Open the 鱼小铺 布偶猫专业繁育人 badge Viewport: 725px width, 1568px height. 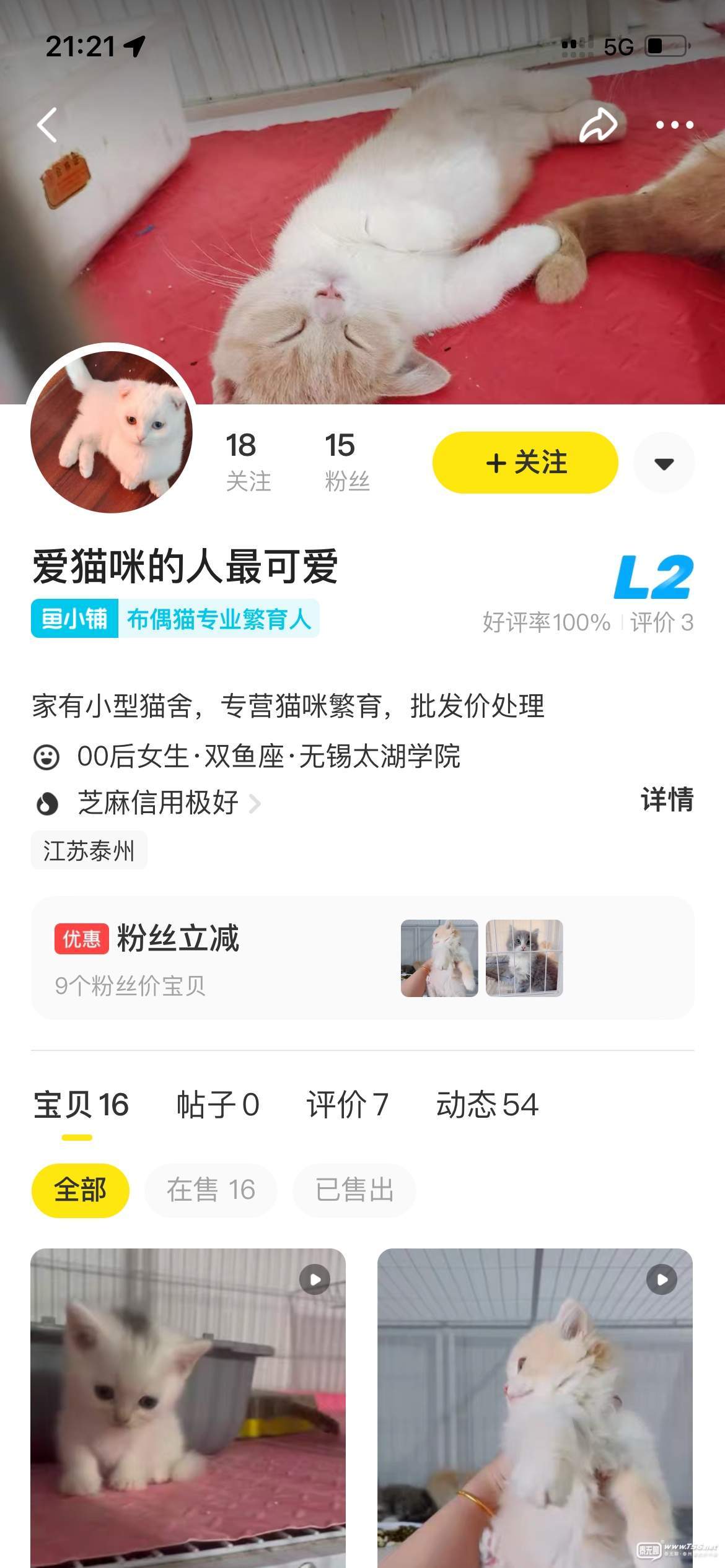tap(175, 619)
